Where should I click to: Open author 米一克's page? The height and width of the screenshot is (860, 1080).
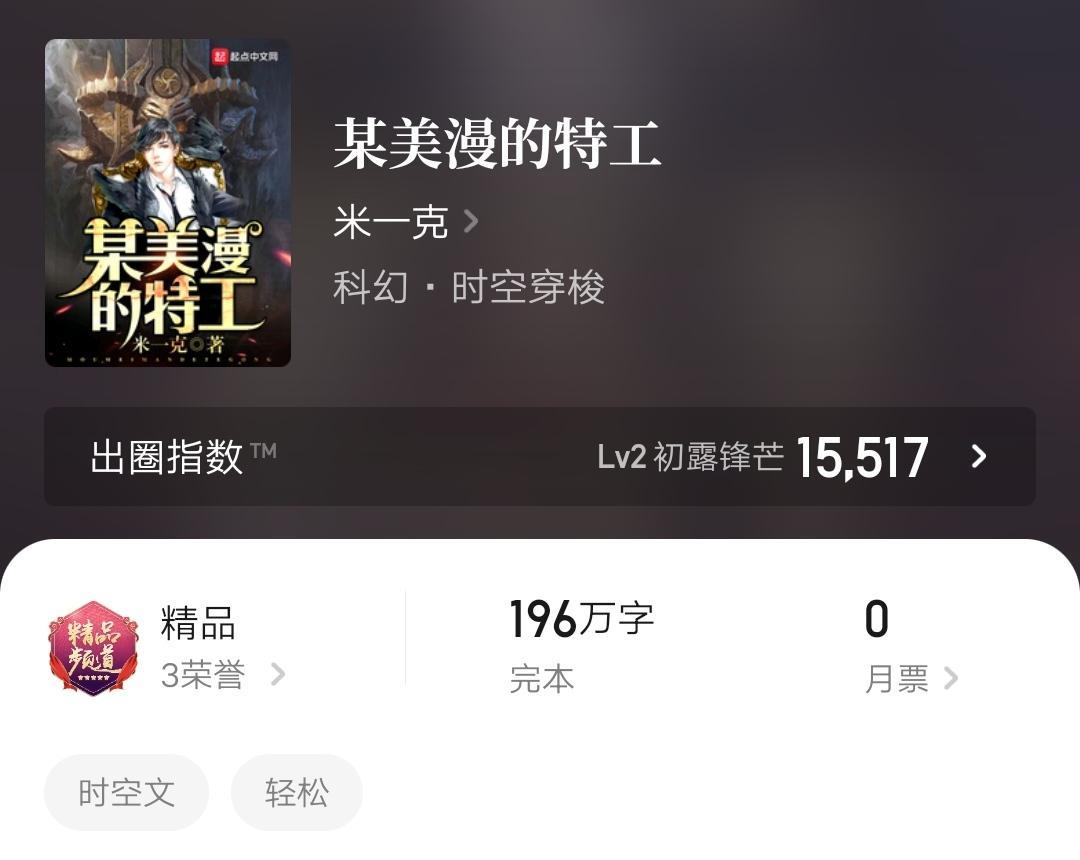click(405, 221)
